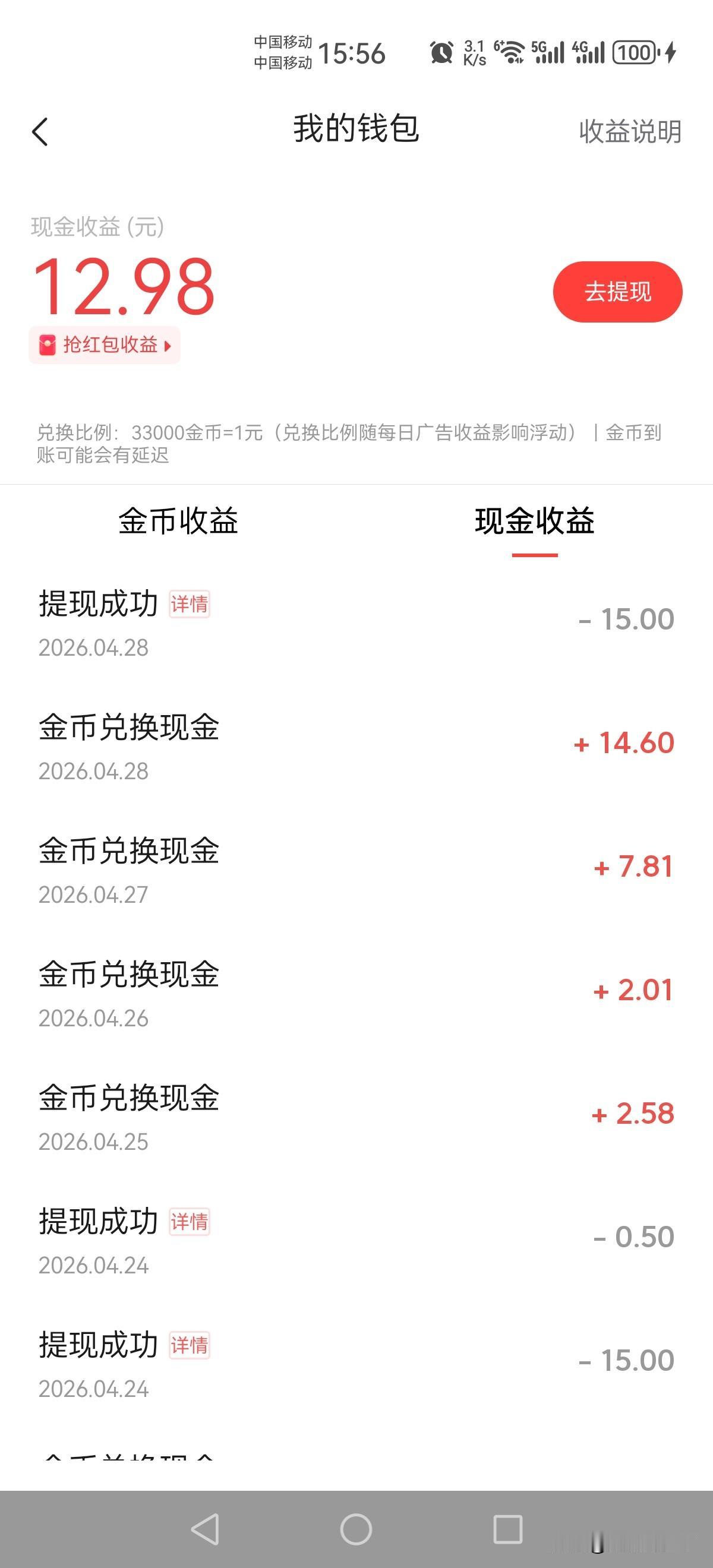
Task: View 详情 for the 0.50 withdrawal
Action: point(190,1222)
